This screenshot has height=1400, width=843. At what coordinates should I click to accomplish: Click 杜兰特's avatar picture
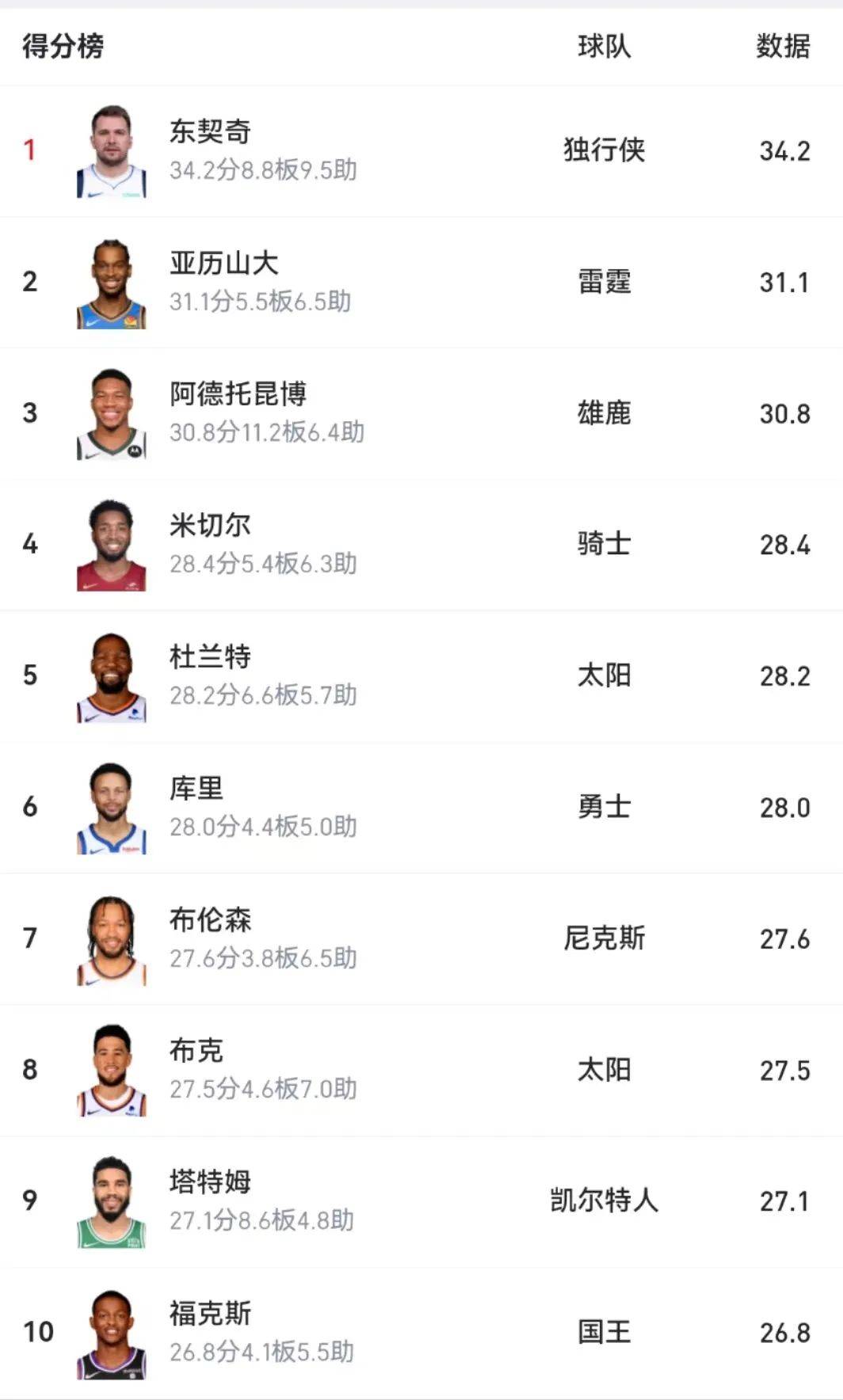pyautogui.click(x=113, y=677)
